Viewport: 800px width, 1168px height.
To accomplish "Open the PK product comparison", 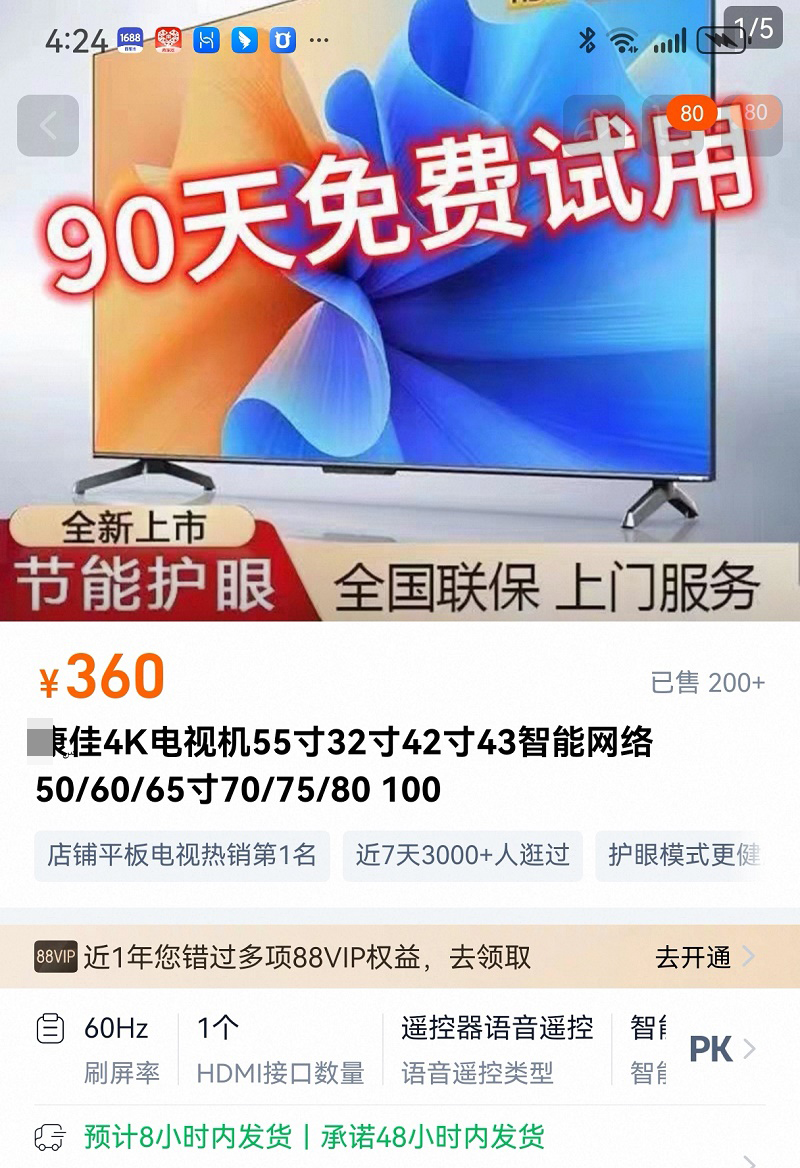I will [720, 1049].
